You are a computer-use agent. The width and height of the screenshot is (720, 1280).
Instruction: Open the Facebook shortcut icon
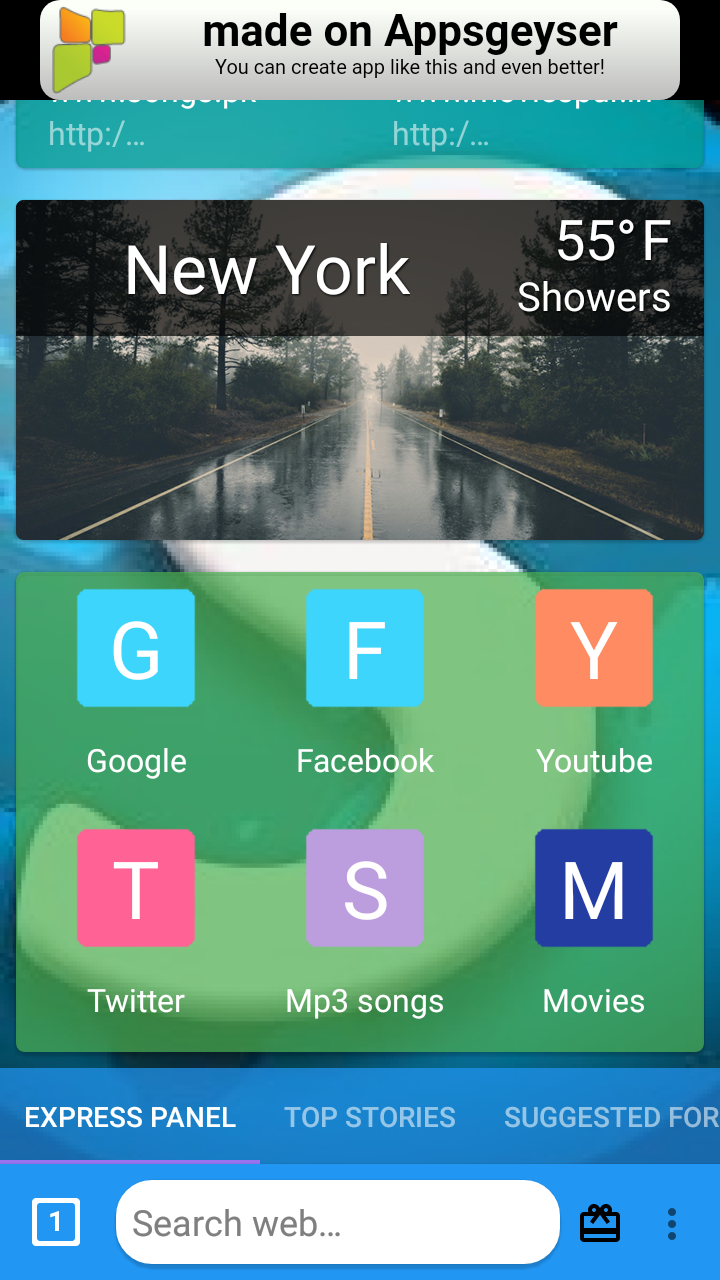tap(365, 648)
